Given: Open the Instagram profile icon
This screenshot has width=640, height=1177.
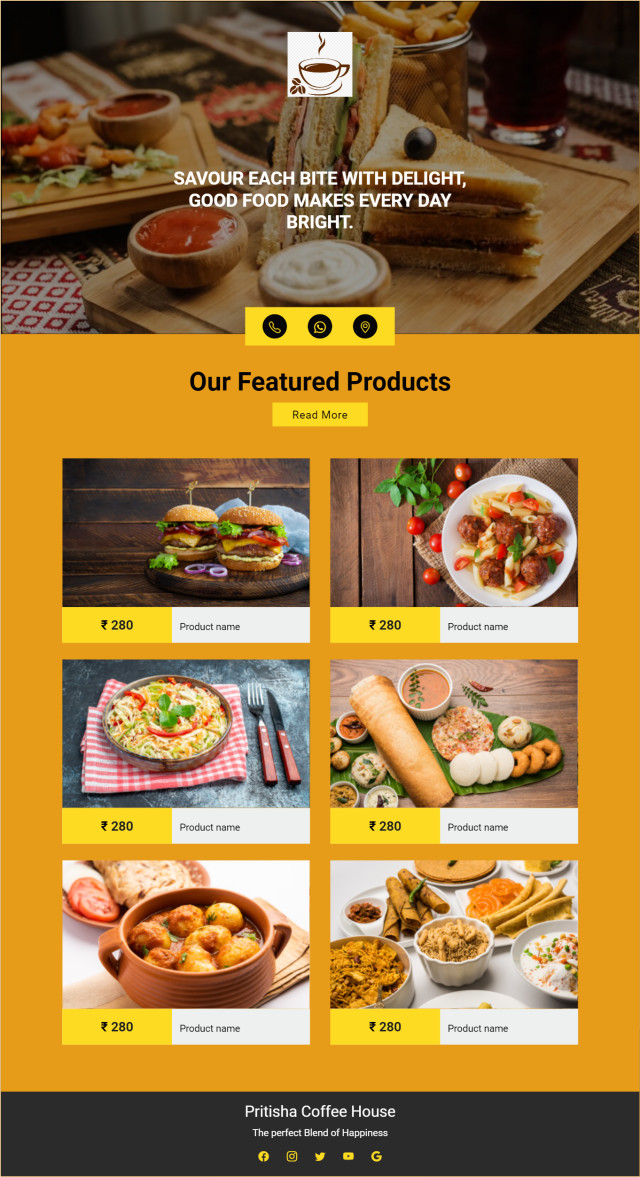Looking at the screenshot, I should point(292,1156).
